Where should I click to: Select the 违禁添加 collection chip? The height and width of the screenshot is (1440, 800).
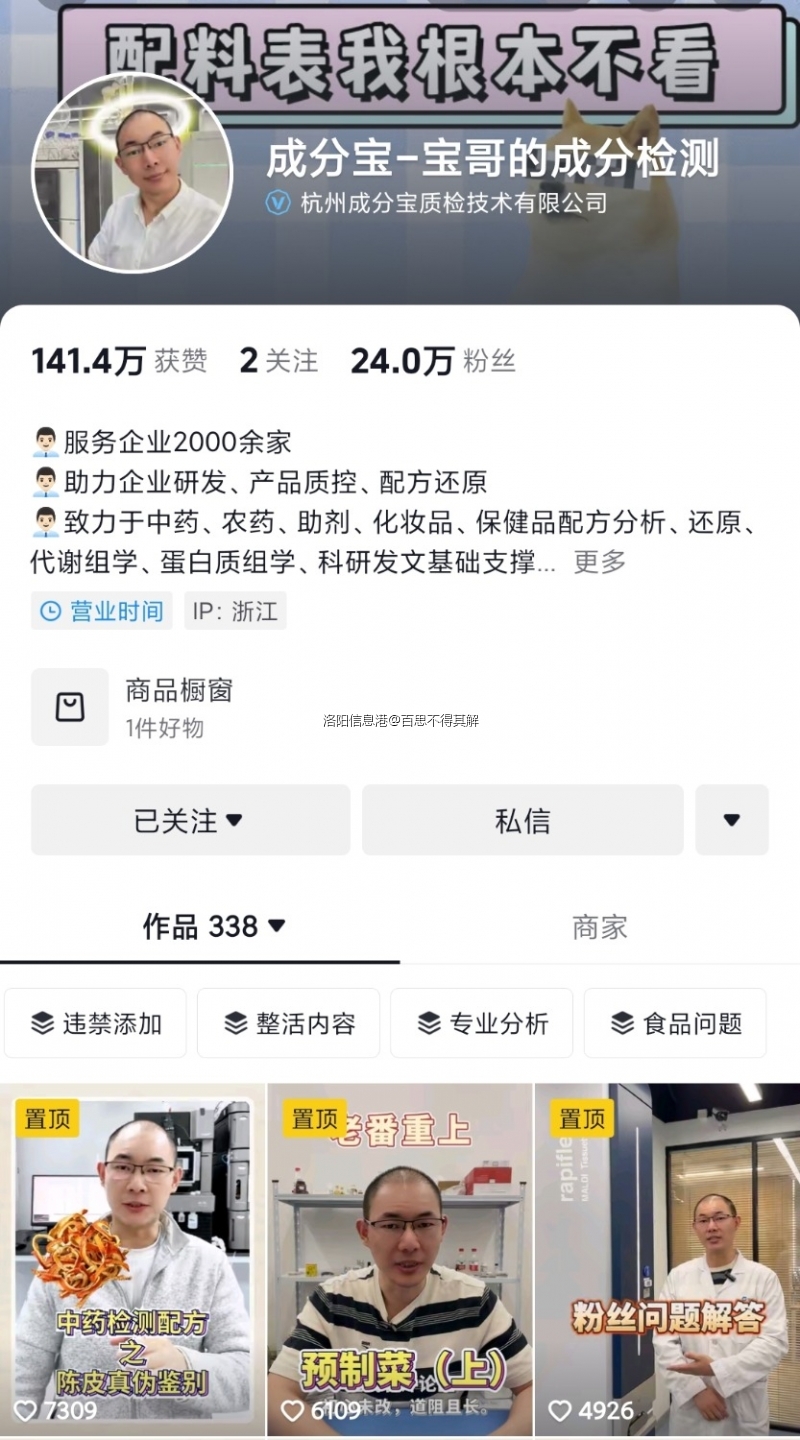coord(96,1023)
